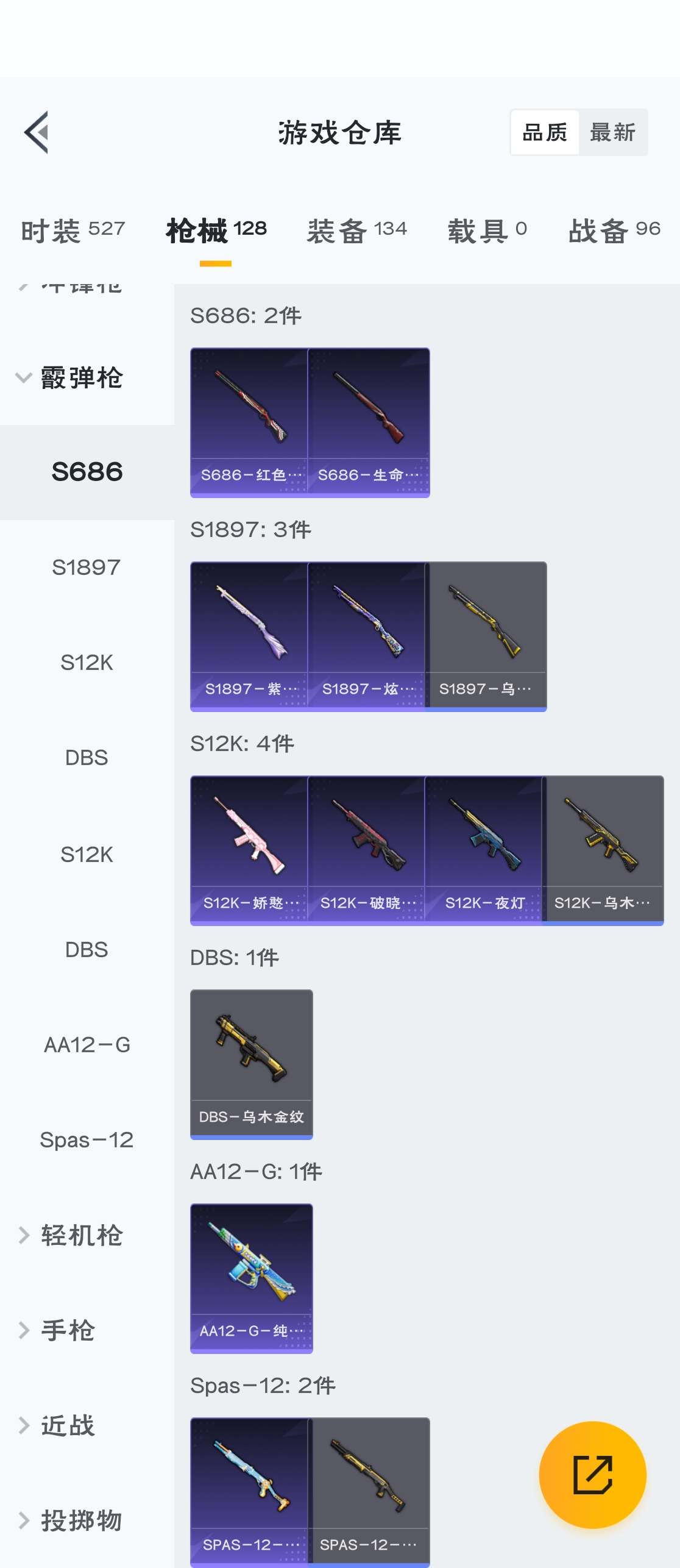Open the AA12-G-纯 skin item

(x=252, y=1278)
